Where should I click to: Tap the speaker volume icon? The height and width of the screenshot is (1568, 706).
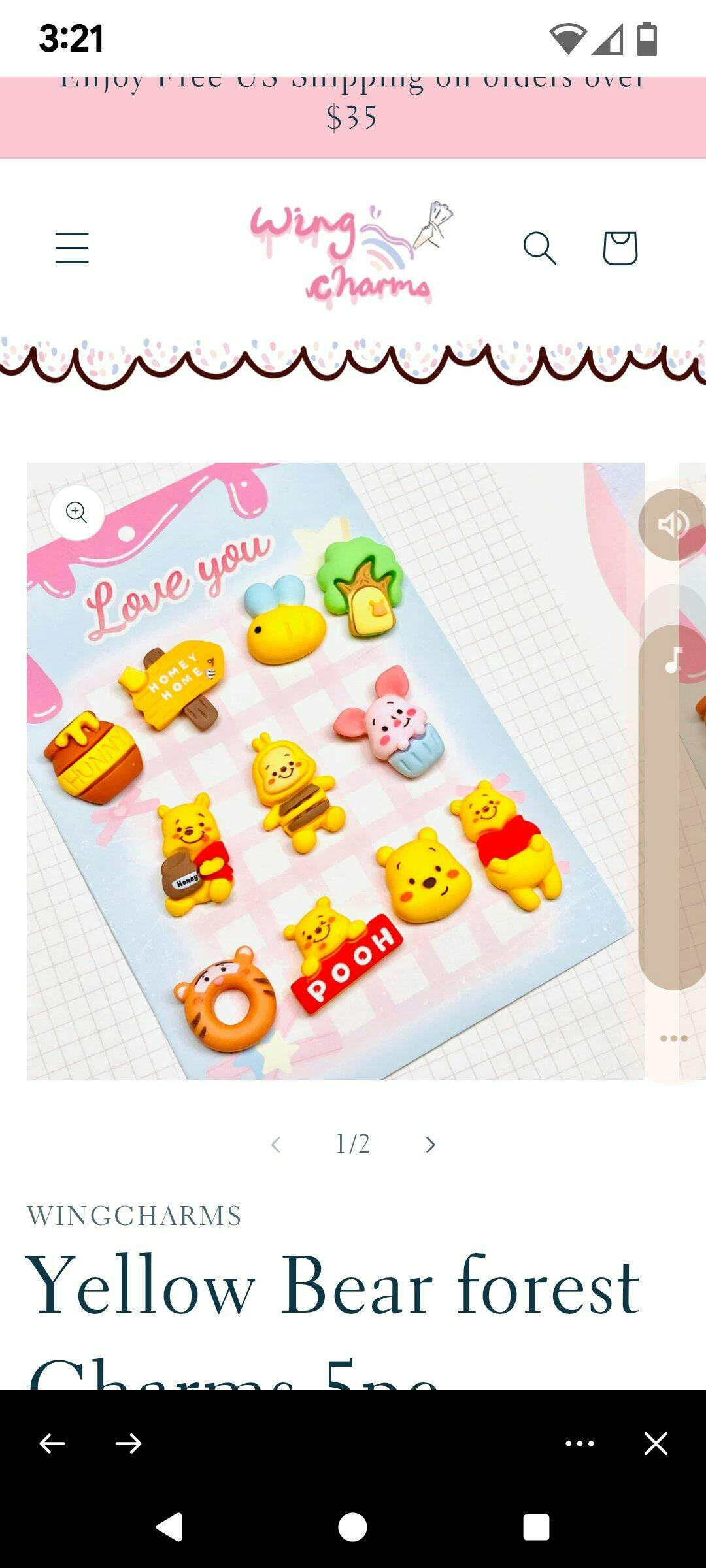click(x=672, y=524)
